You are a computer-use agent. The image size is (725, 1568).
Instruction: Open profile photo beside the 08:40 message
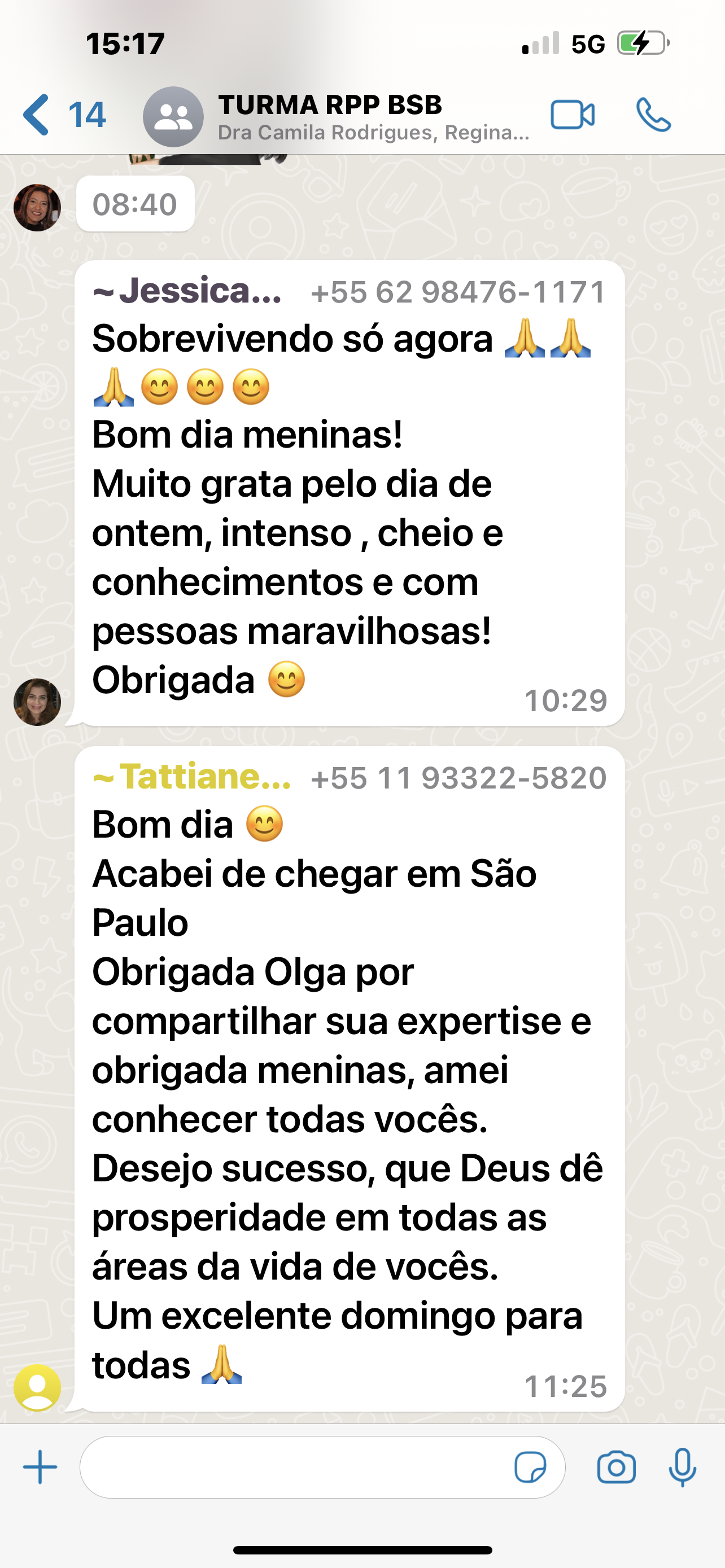click(37, 208)
